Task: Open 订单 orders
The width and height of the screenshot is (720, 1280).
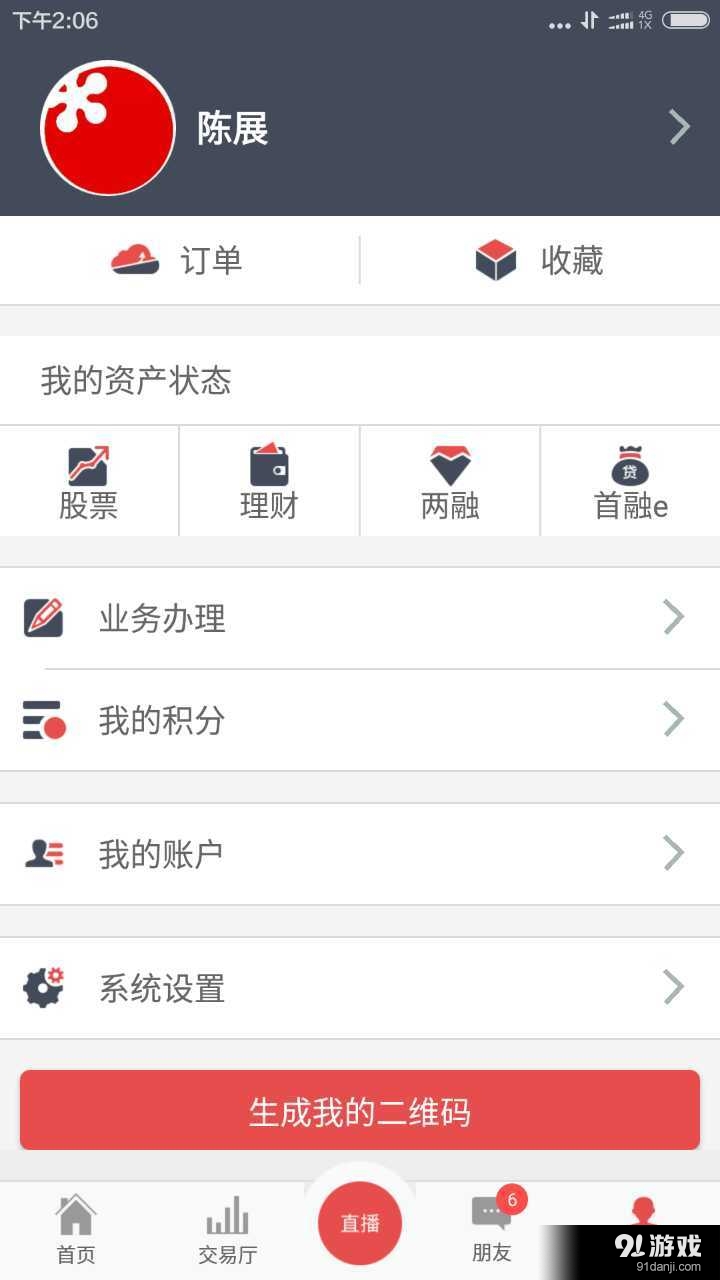Action: tap(179, 260)
